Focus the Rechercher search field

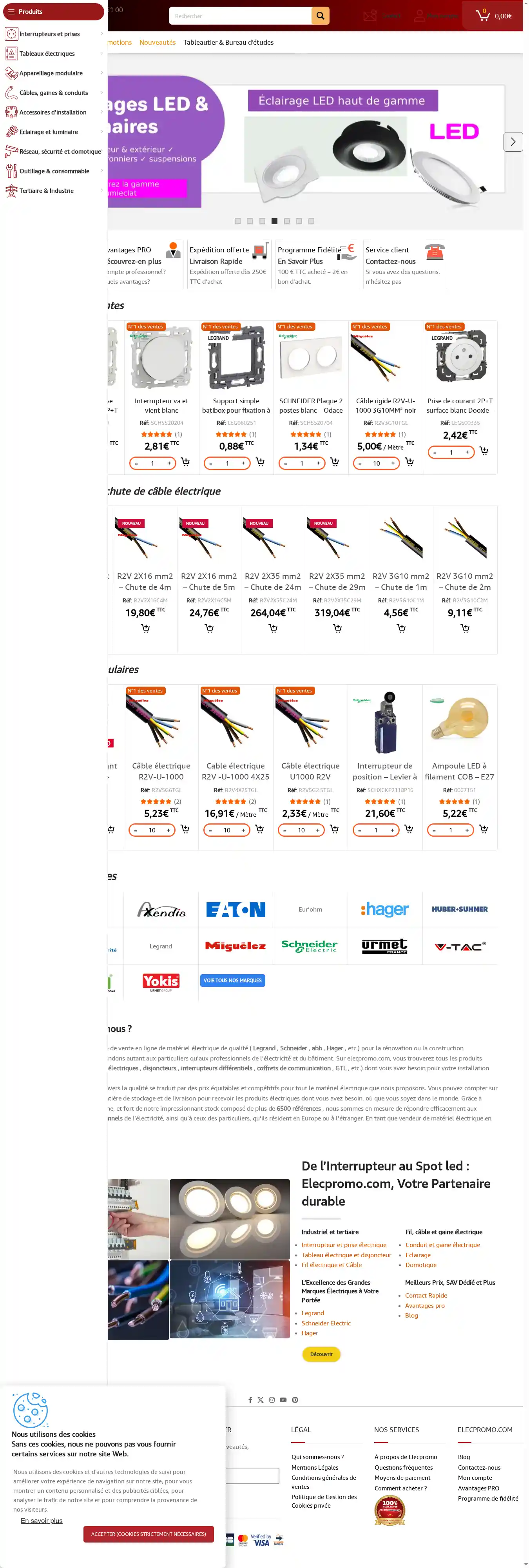click(241, 16)
